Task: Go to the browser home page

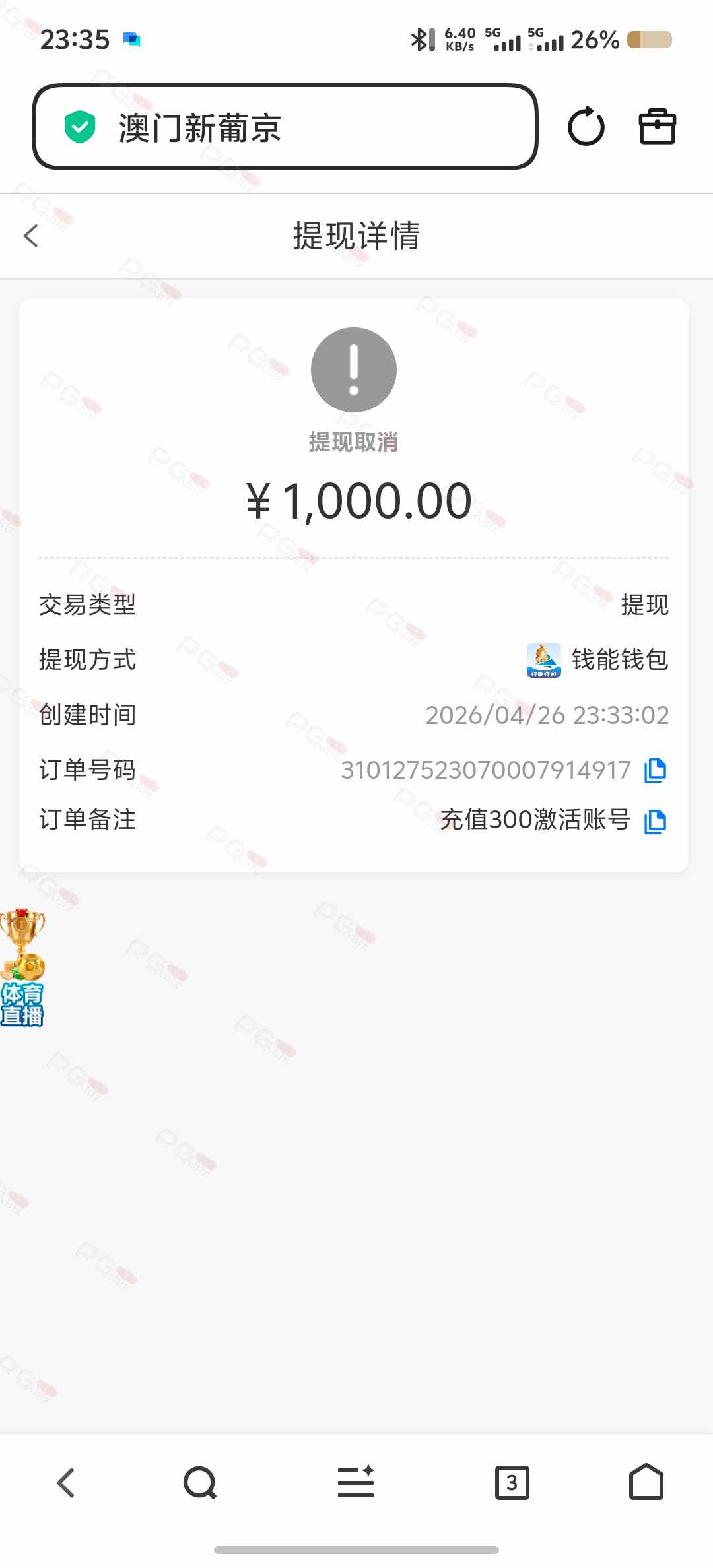Action: click(646, 1483)
